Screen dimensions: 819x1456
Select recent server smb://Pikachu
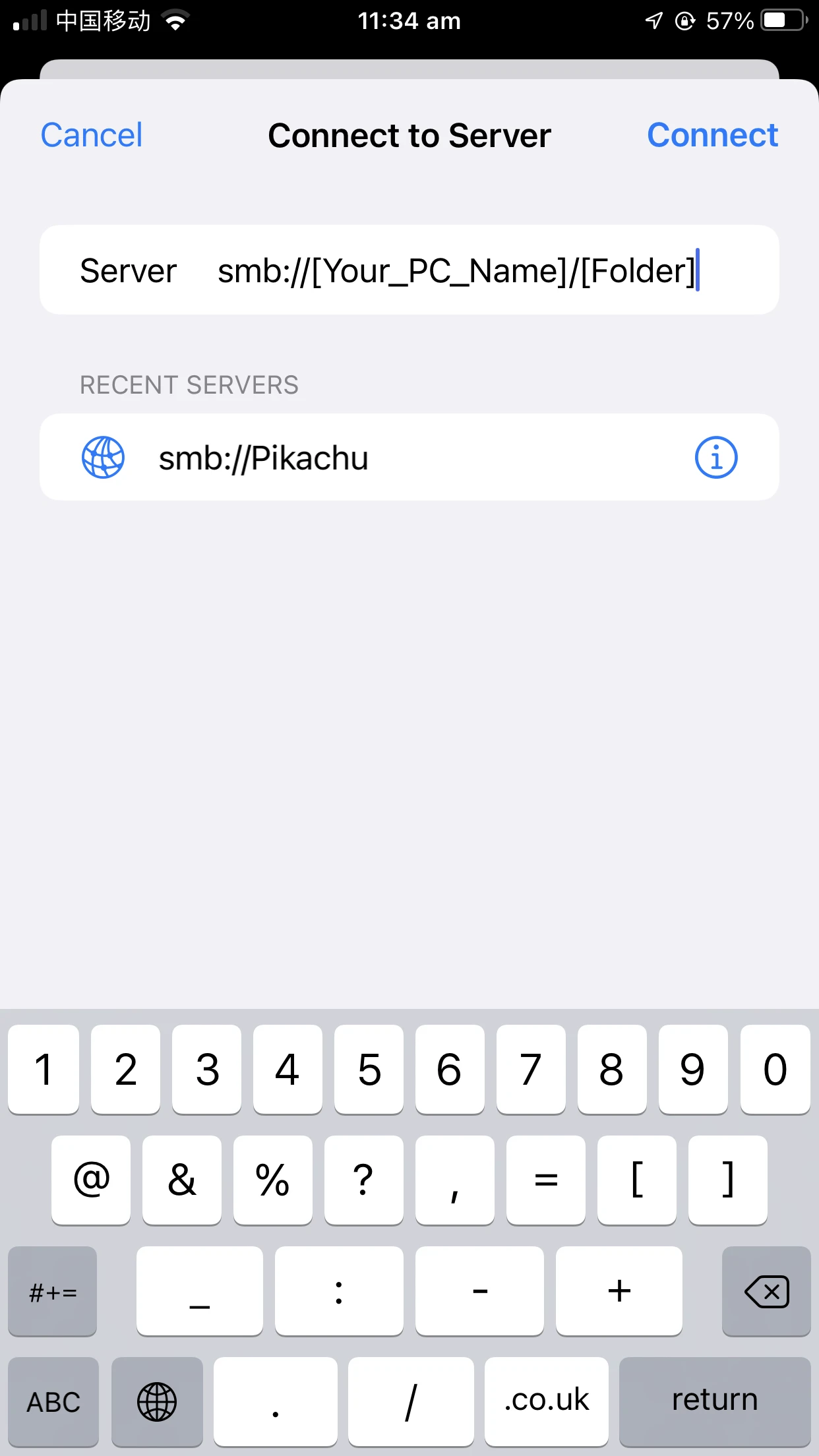click(x=409, y=457)
